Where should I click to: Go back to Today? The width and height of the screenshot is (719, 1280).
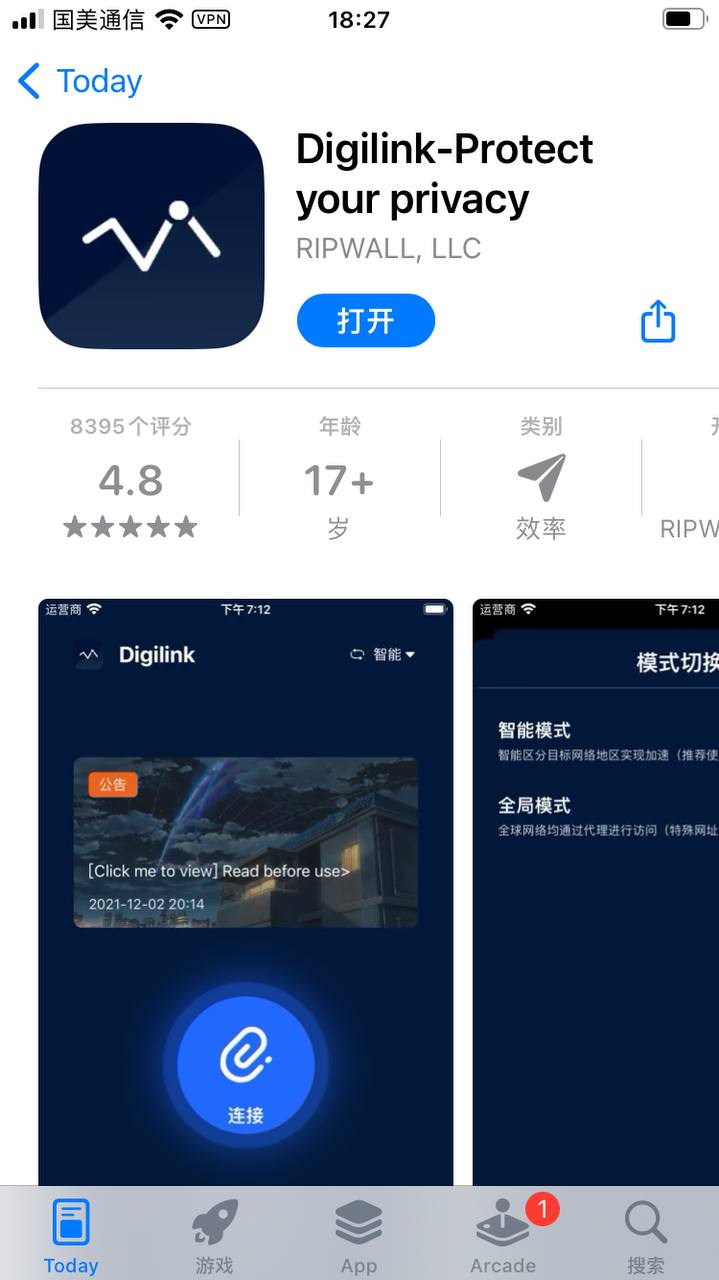click(x=80, y=81)
